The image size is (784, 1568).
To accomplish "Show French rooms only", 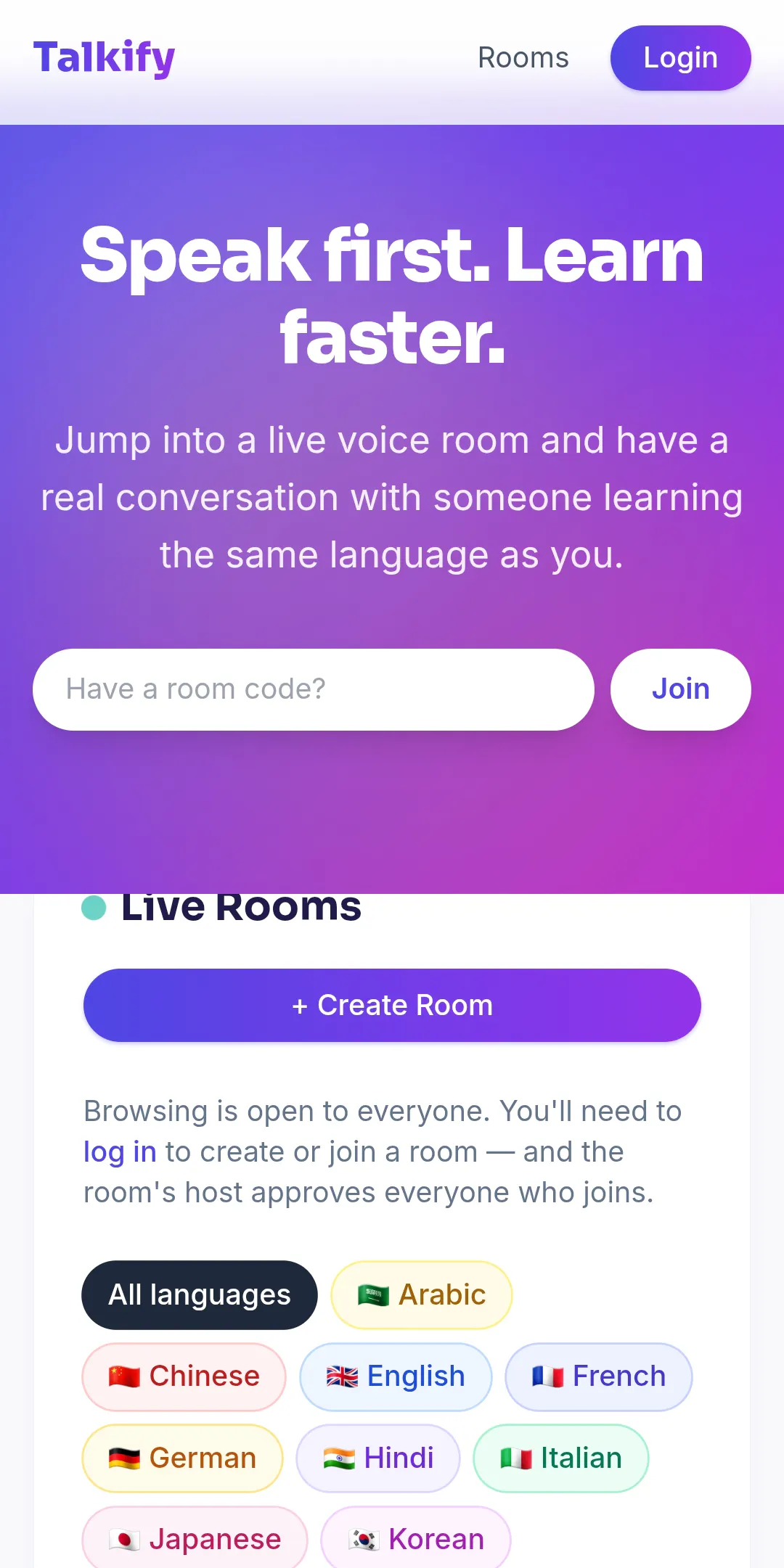I will [x=598, y=1376].
